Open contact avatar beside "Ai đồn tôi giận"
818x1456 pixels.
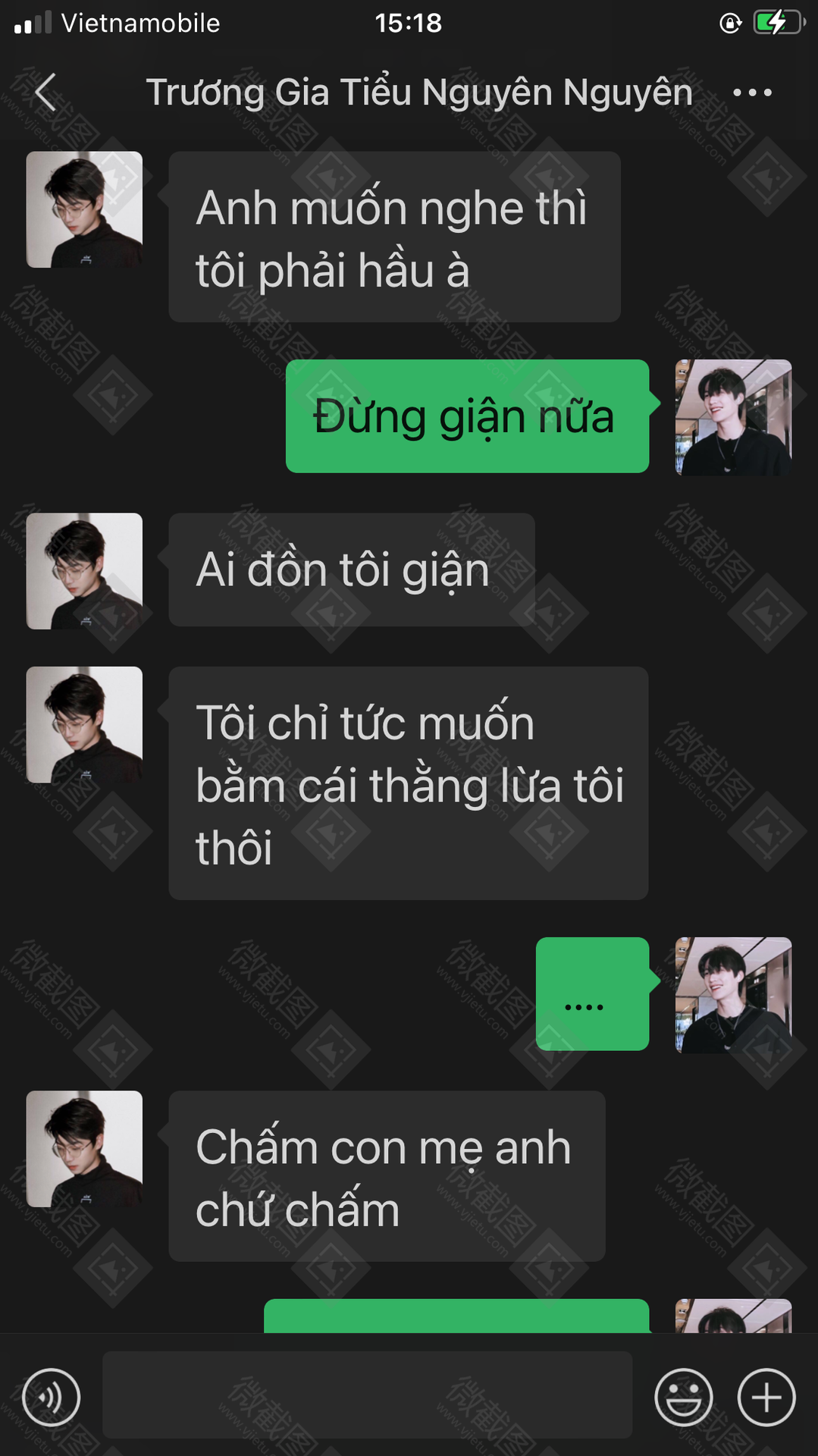point(84,571)
